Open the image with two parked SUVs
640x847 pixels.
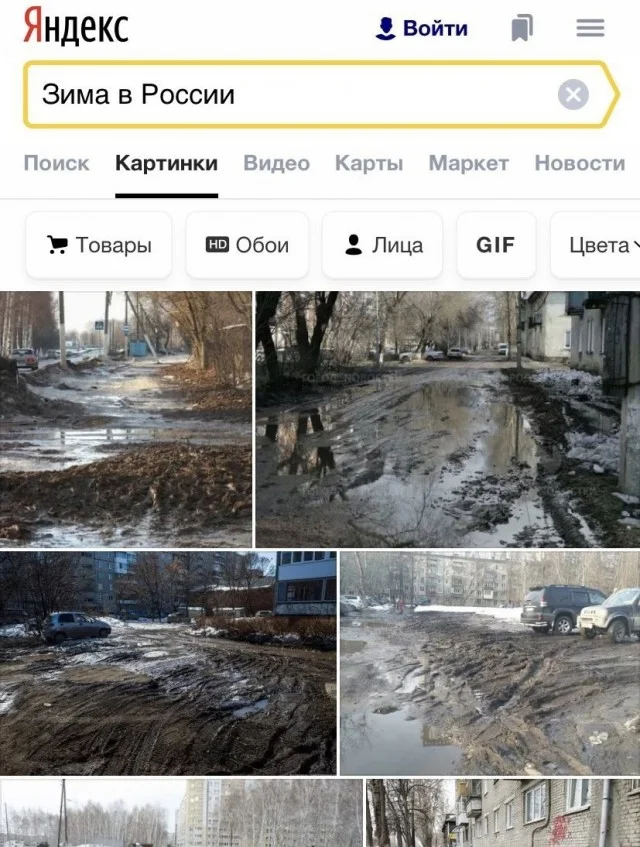(x=489, y=662)
